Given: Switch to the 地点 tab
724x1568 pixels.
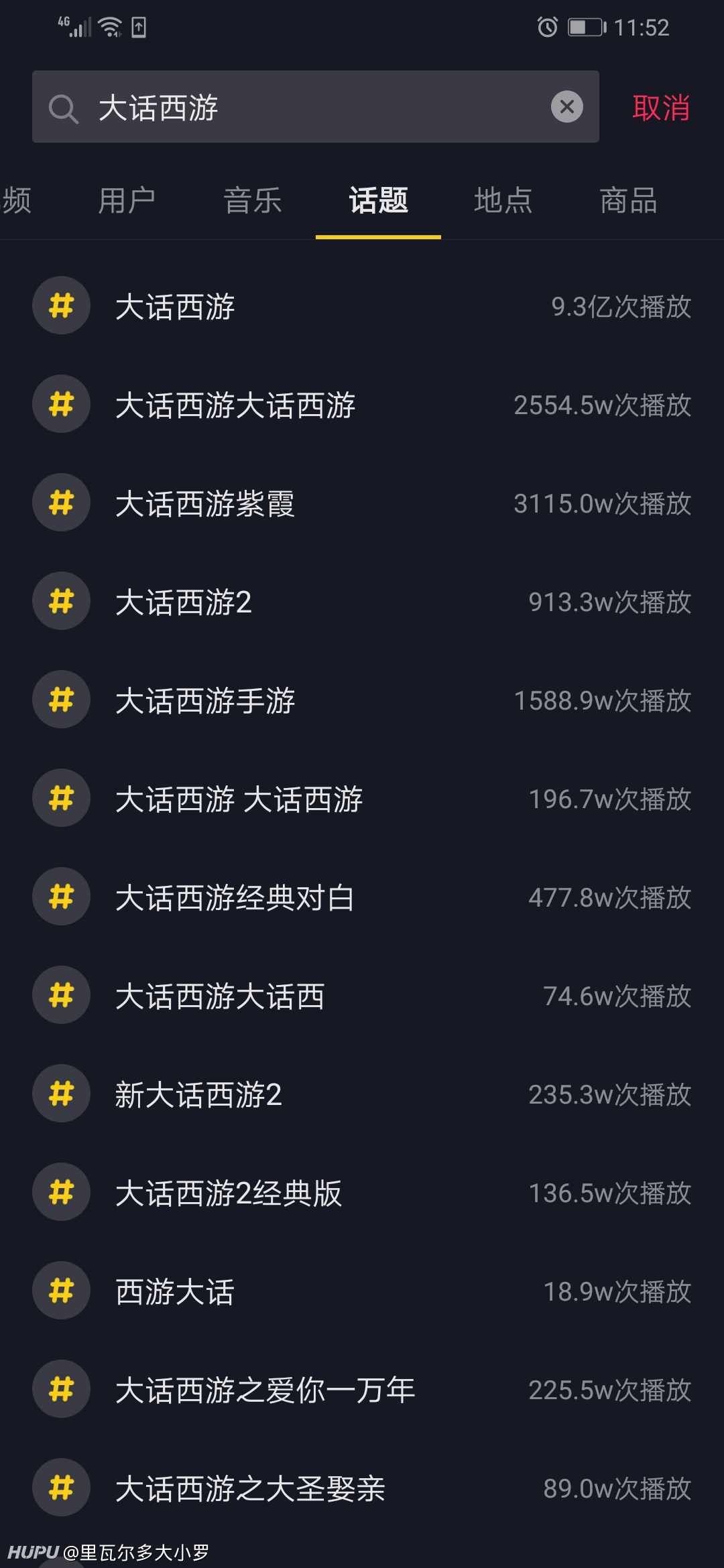Looking at the screenshot, I should pyautogui.click(x=503, y=200).
